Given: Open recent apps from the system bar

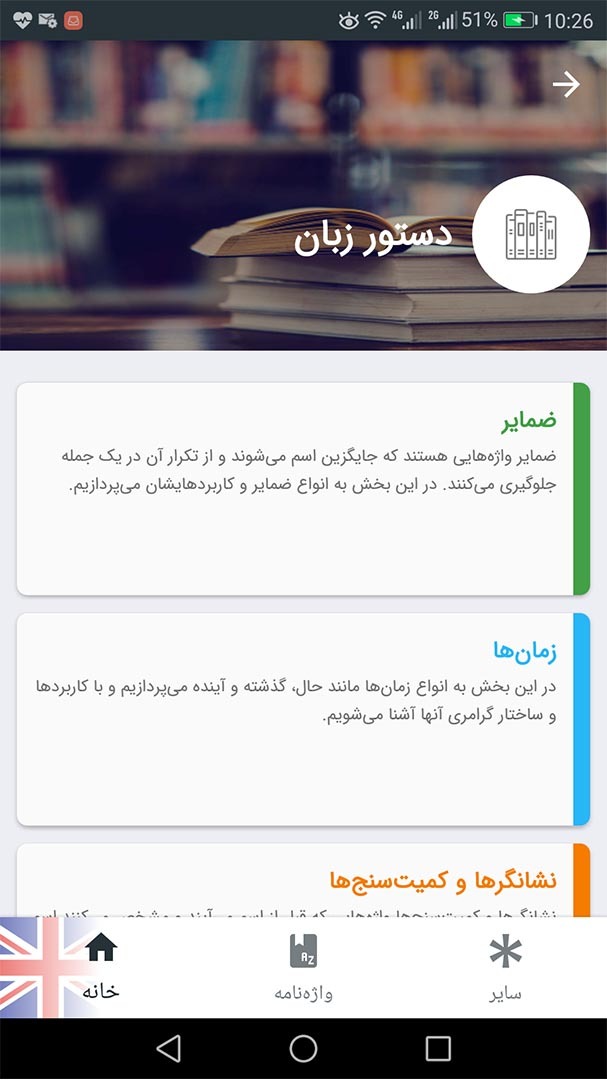Looking at the screenshot, I should [x=438, y=1048].
